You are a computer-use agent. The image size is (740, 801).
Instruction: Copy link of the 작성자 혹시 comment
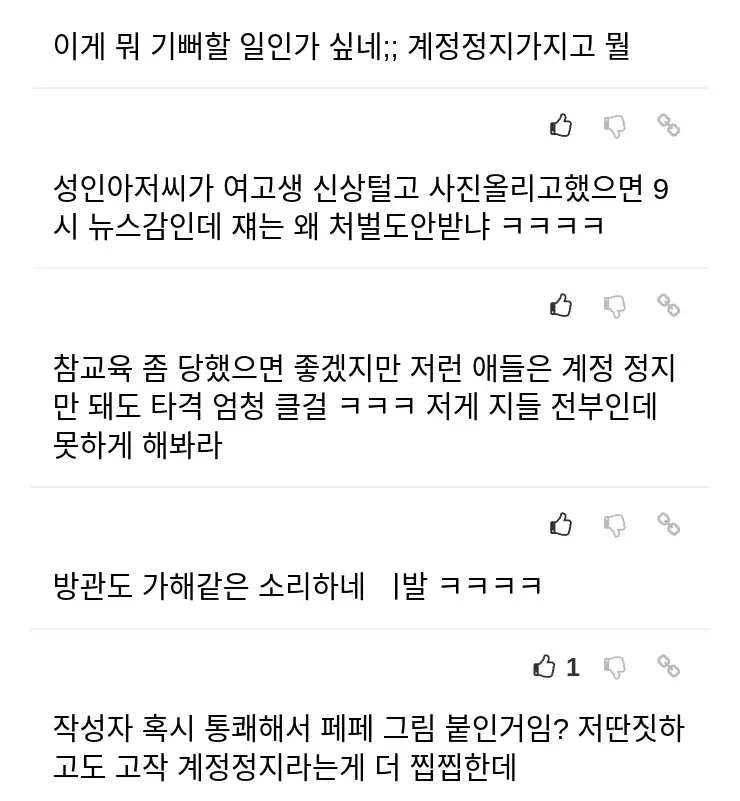tap(668, 666)
